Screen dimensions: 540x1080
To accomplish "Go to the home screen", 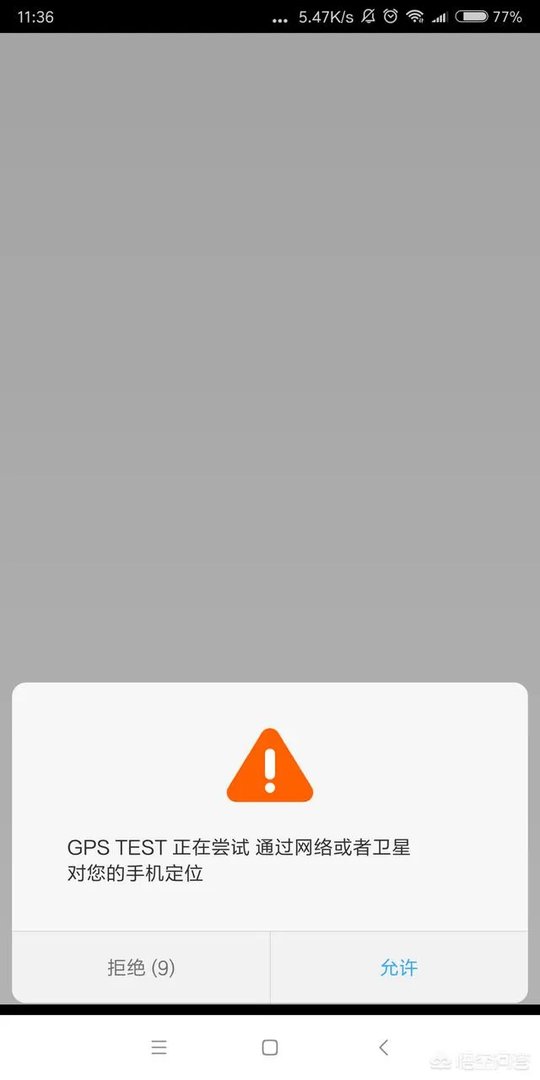I will pyautogui.click(x=270, y=1048).
